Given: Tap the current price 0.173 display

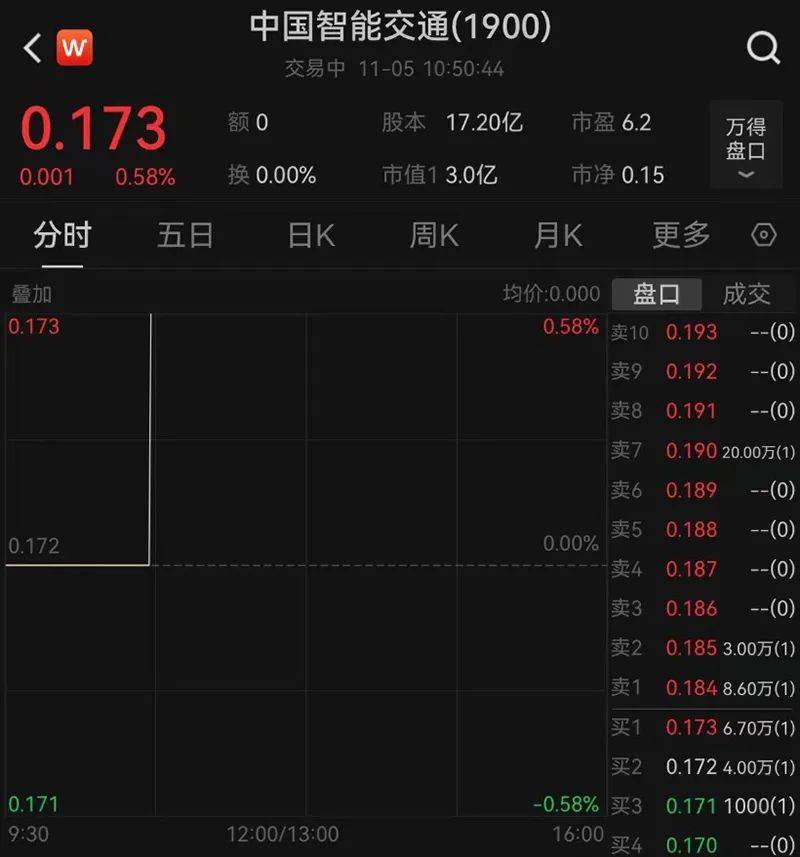Looking at the screenshot, I should pos(95,128).
